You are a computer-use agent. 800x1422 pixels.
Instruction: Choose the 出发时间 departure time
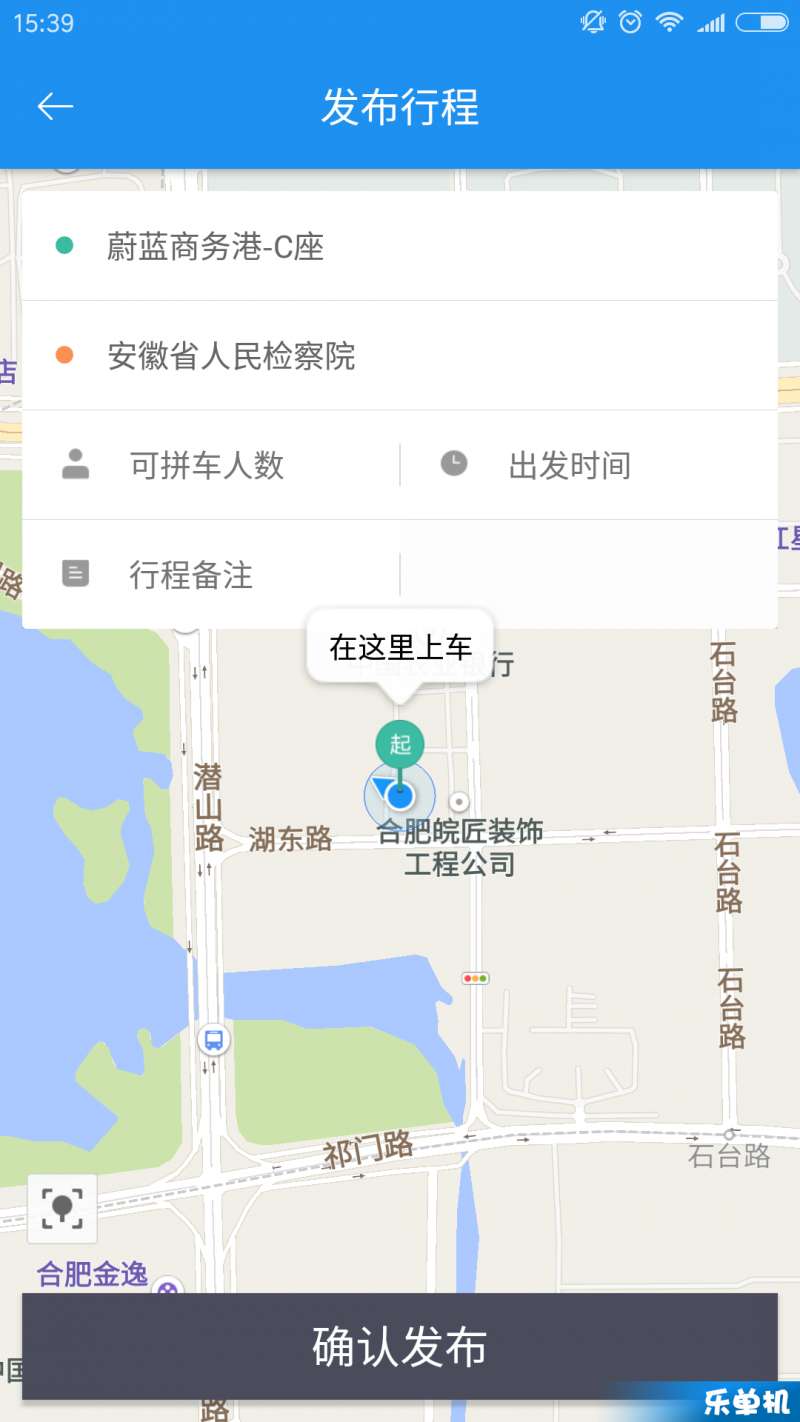[x=589, y=465]
